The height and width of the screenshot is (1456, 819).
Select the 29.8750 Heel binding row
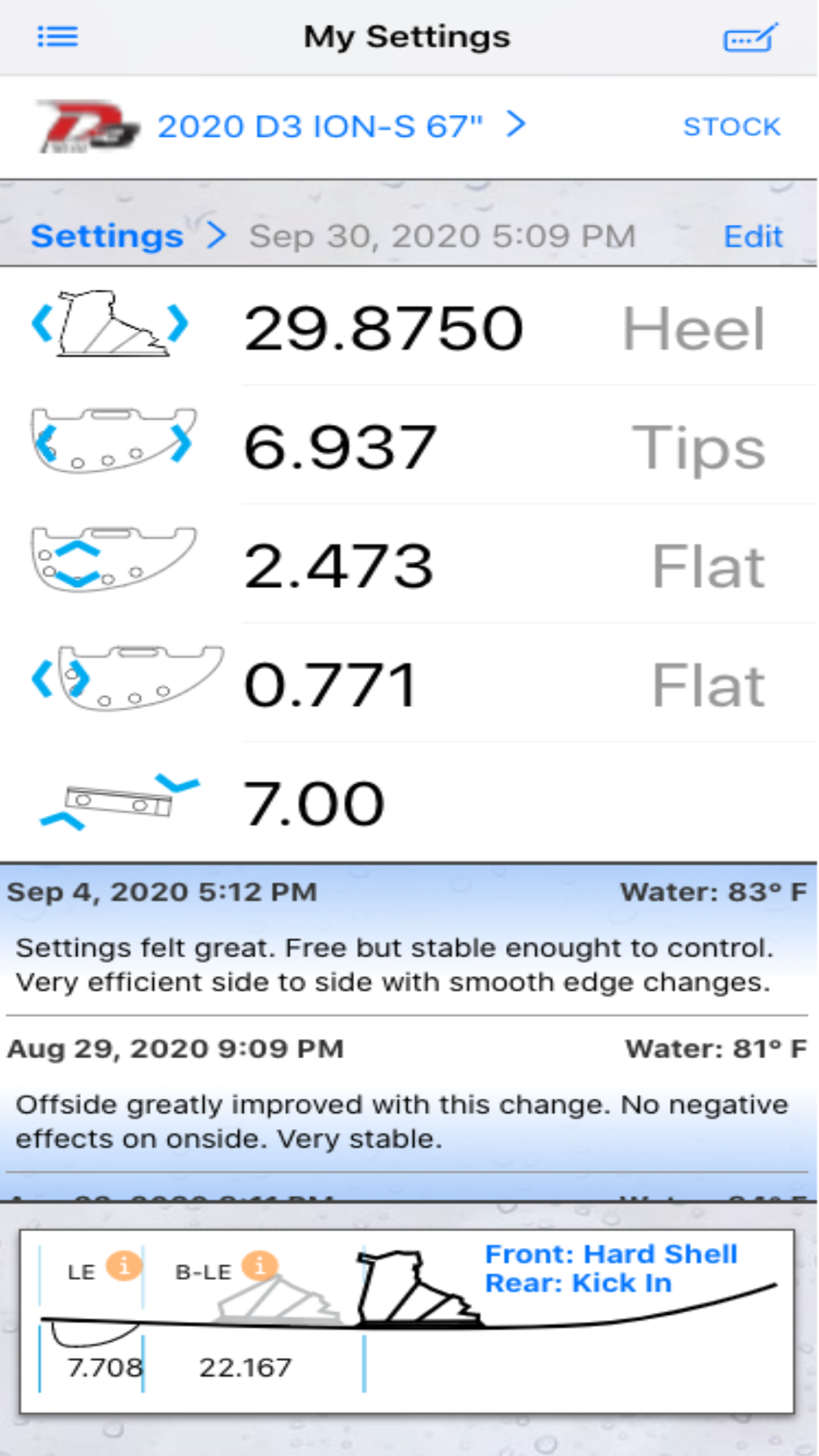pos(409,328)
